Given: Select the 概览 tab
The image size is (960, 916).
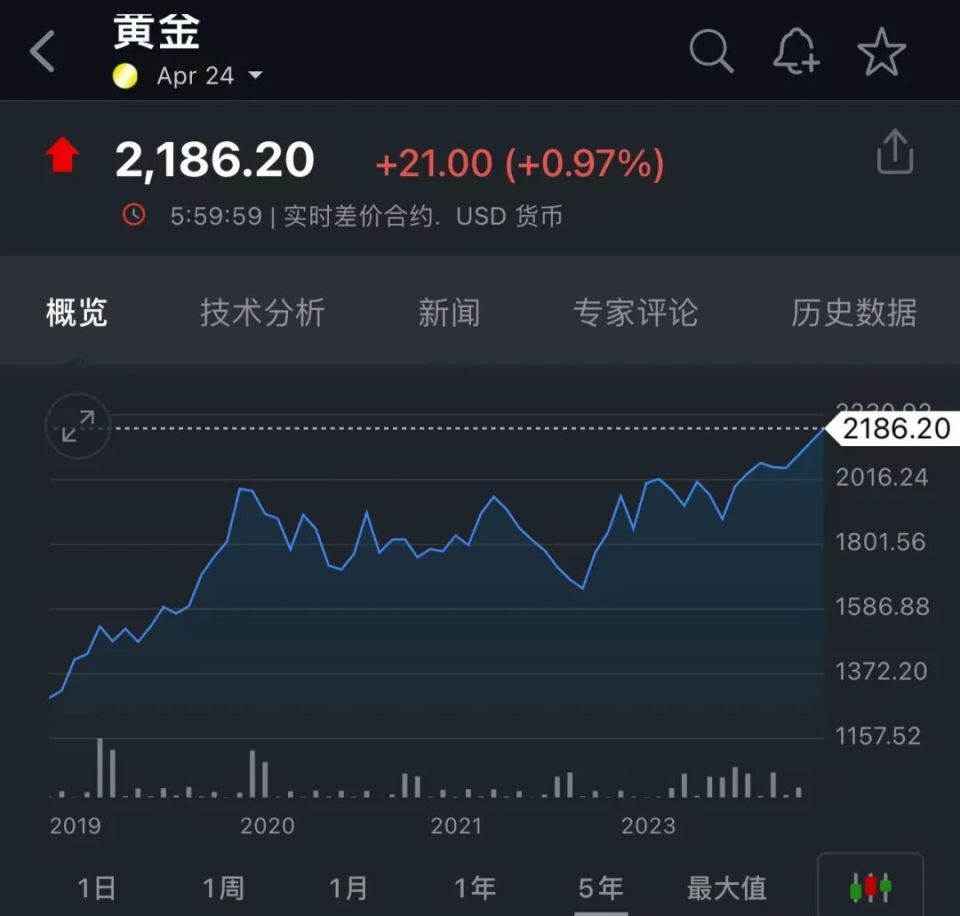Looking at the screenshot, I should (x=77, y=313).
